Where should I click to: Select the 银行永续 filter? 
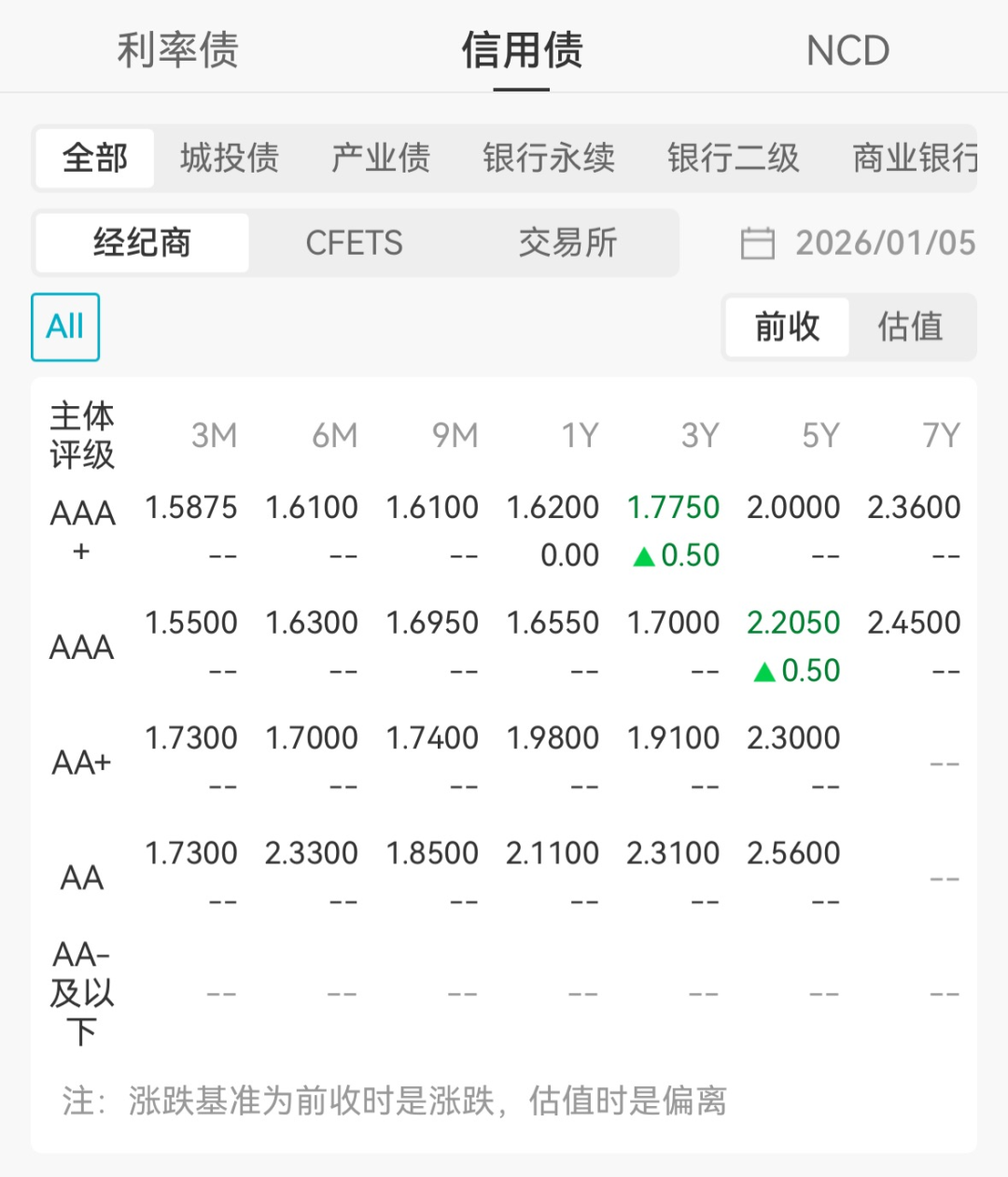pos(549,159)
